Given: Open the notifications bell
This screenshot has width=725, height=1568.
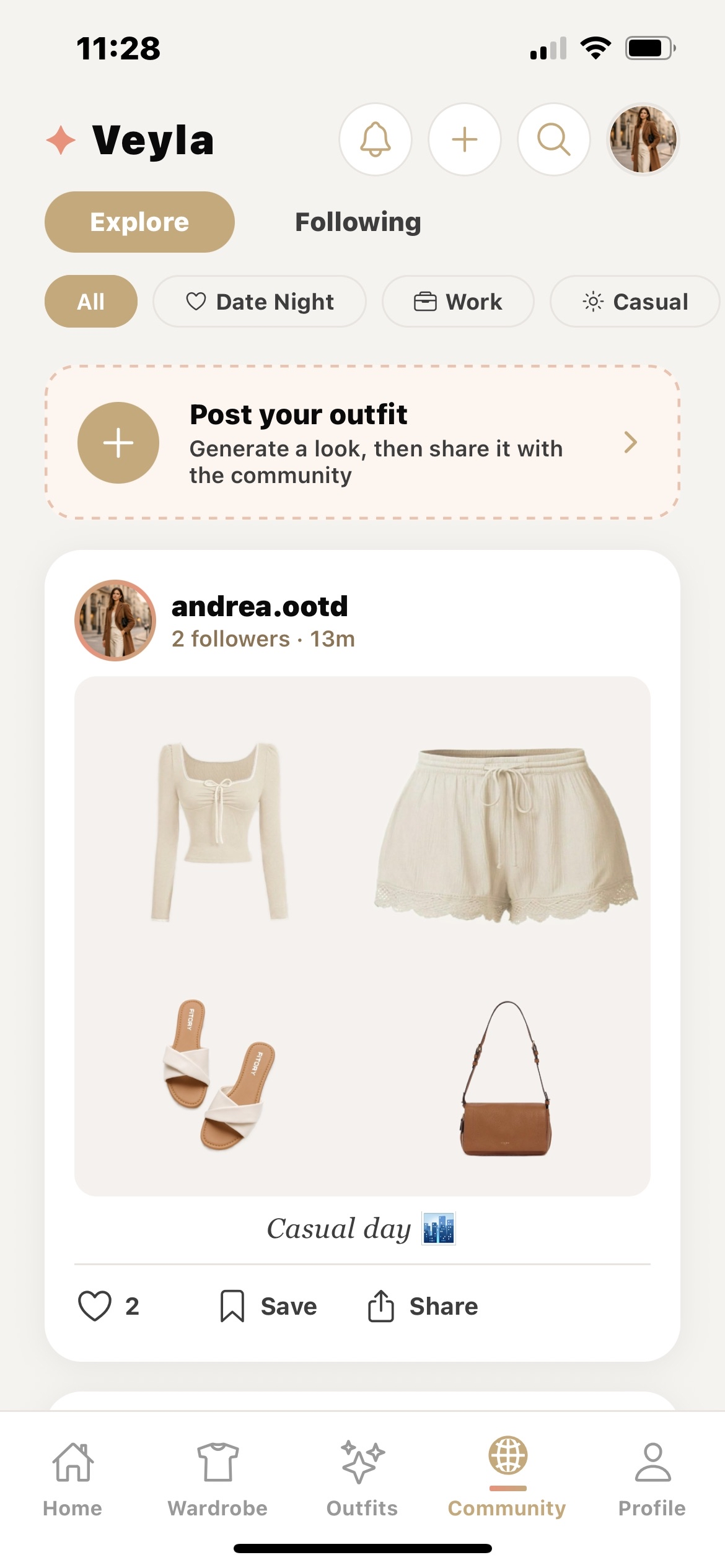Looking at the screenshot, I should pyautogui.click(x=376, y=139).
